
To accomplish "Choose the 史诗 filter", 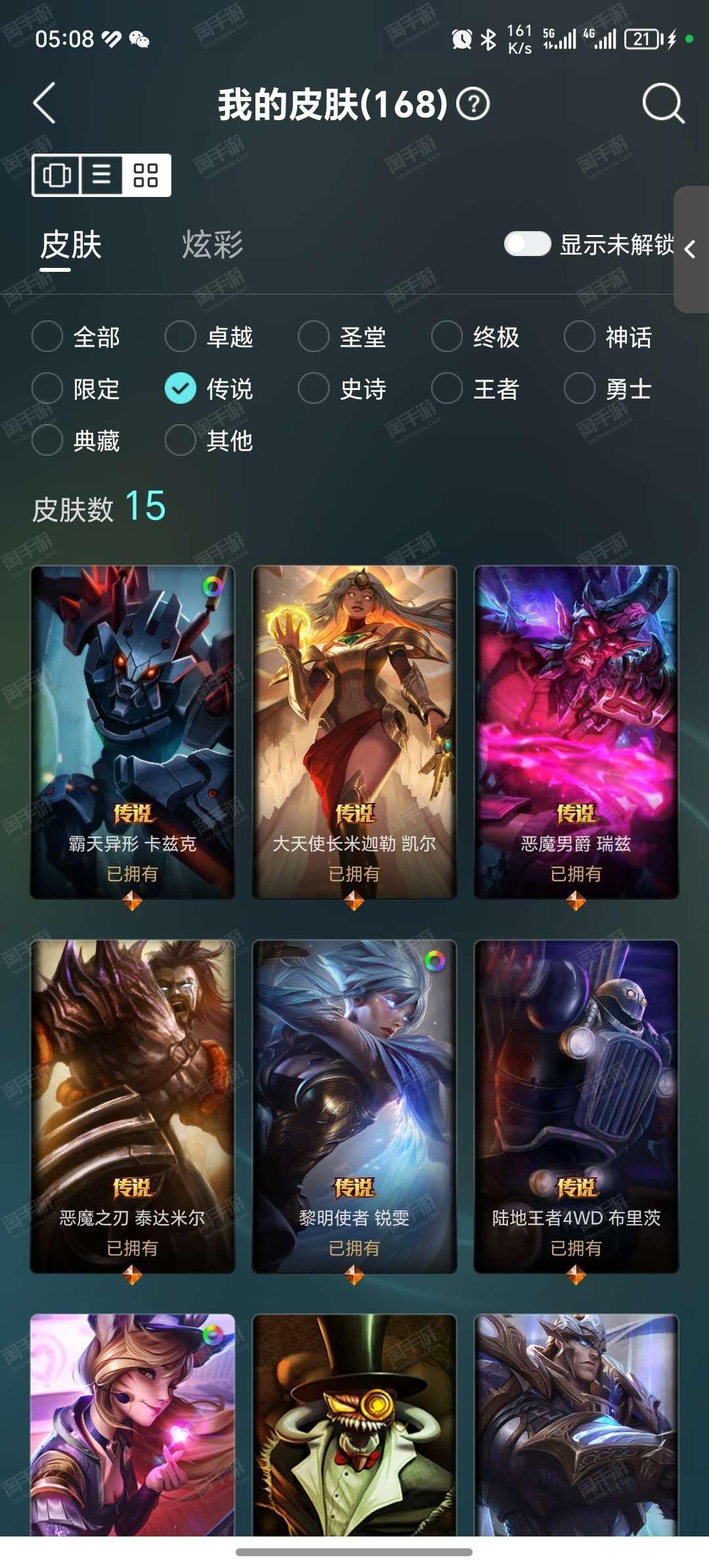I will (x=343, y=389).
